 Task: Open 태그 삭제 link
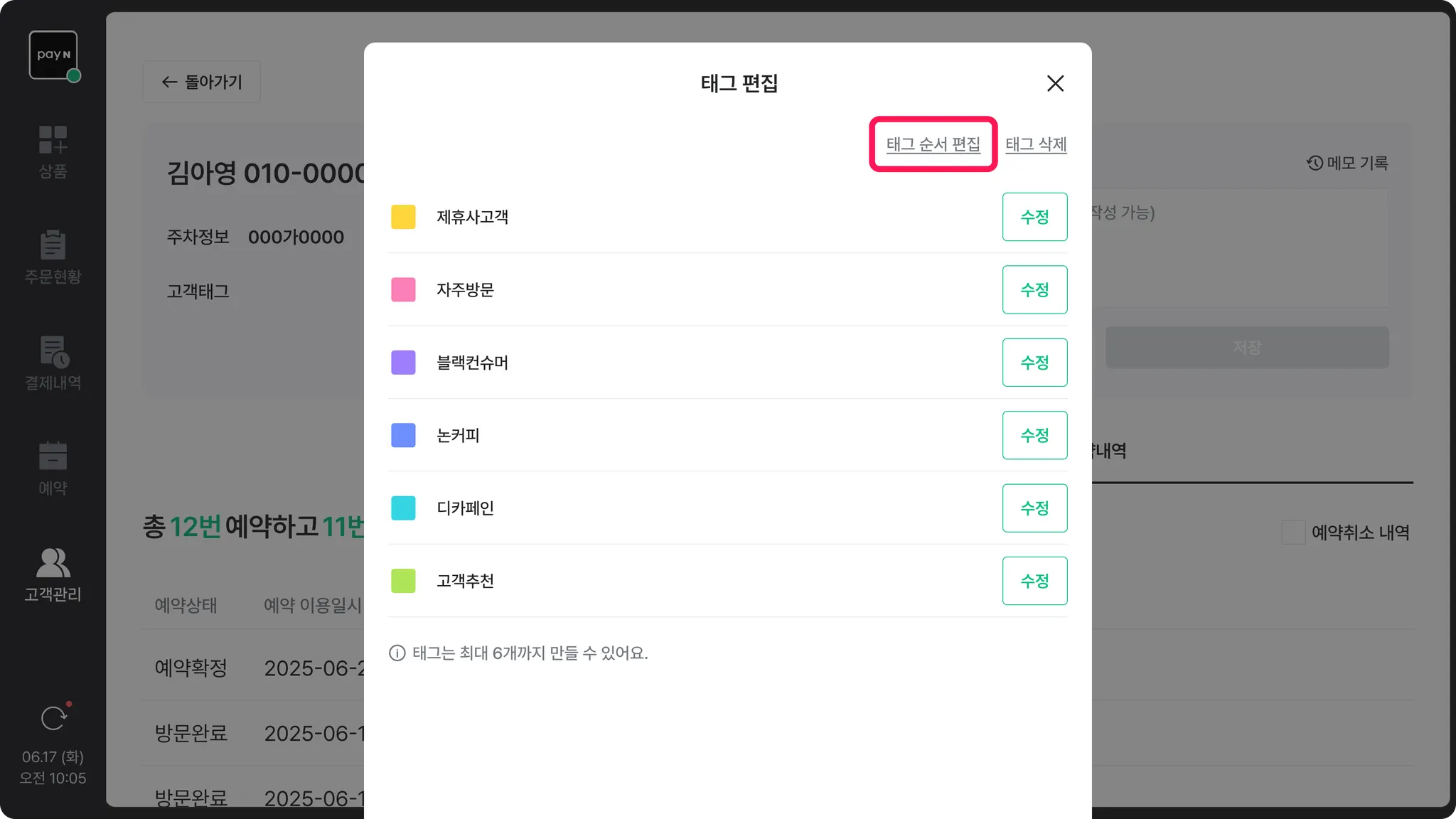(x=1036, y=144)
